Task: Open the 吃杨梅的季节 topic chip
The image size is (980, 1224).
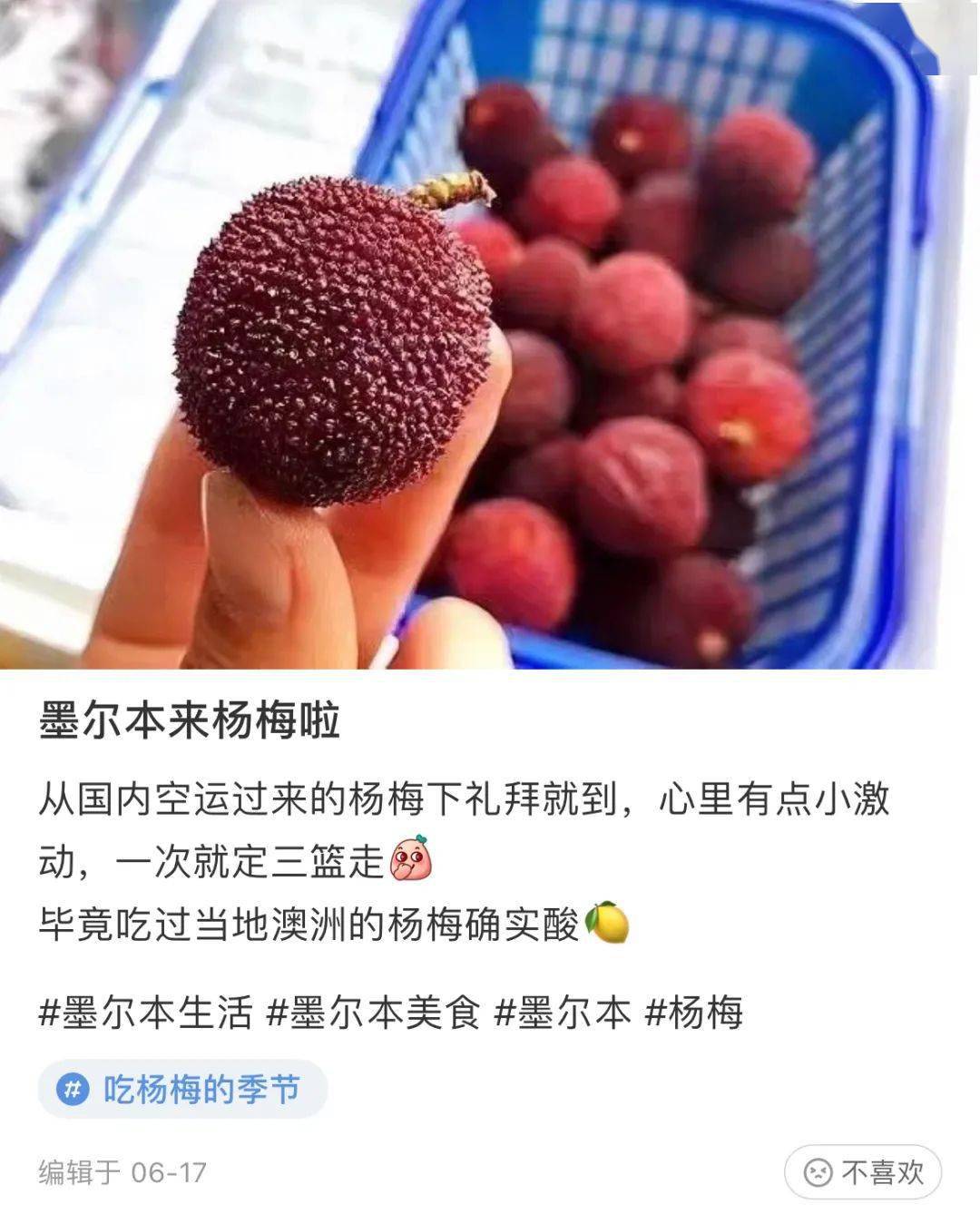Action: (x=182, y=1089)
